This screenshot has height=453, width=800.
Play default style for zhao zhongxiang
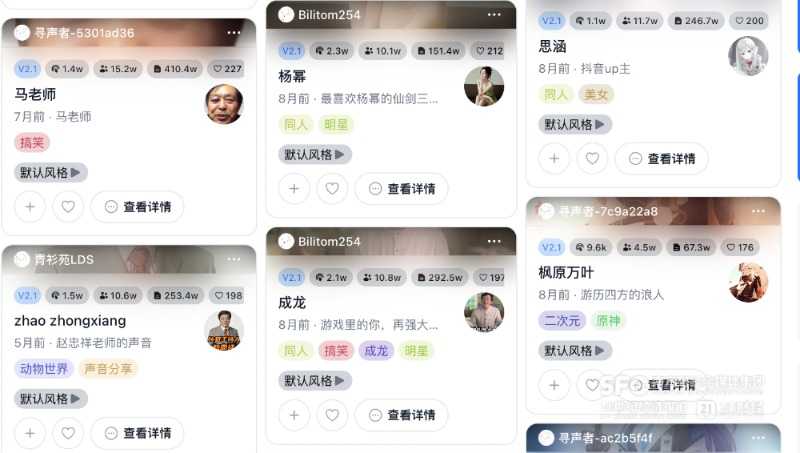pyautogui.click(x=51, y=398)
